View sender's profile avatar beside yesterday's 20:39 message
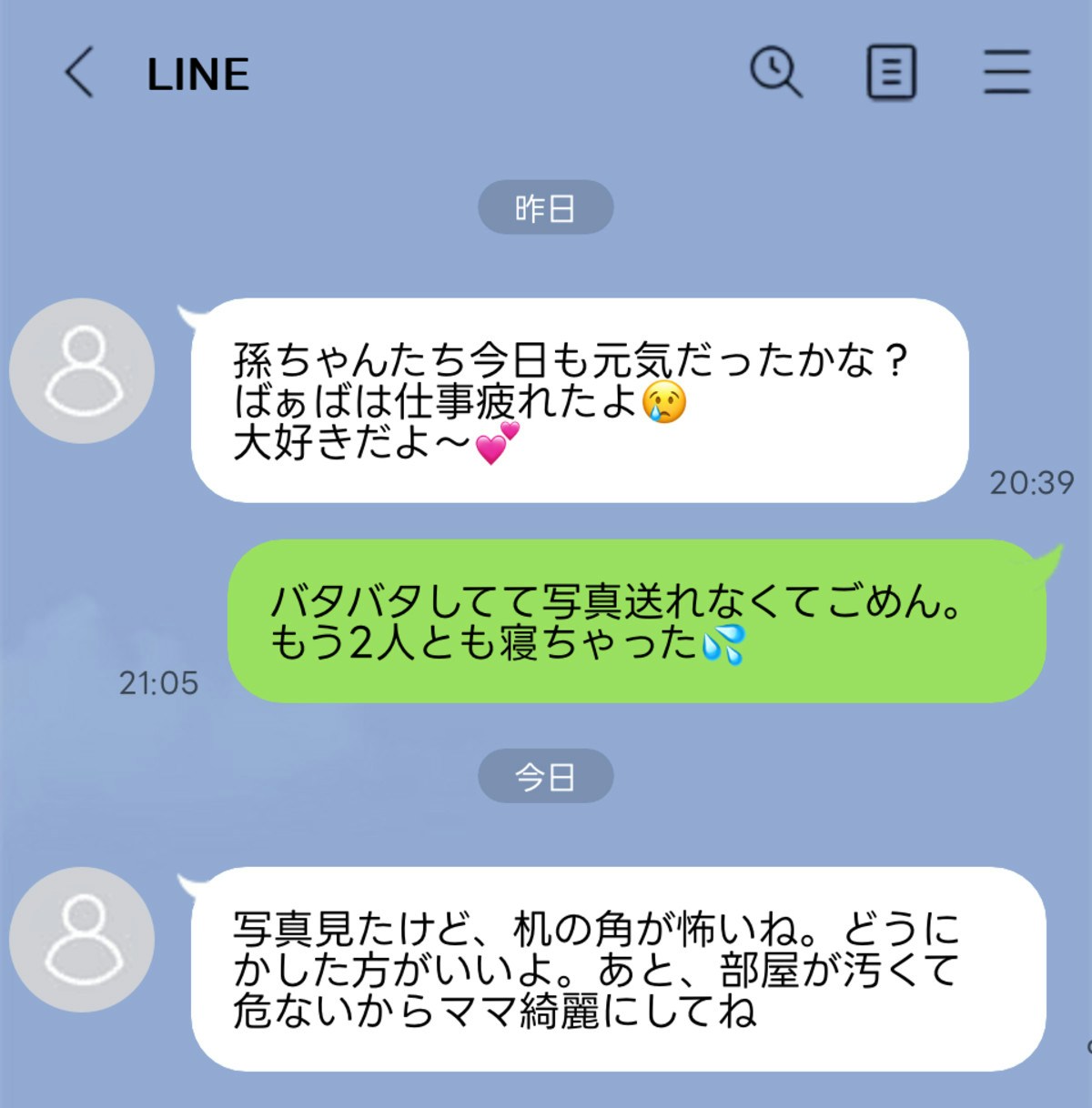 point(82,371)
